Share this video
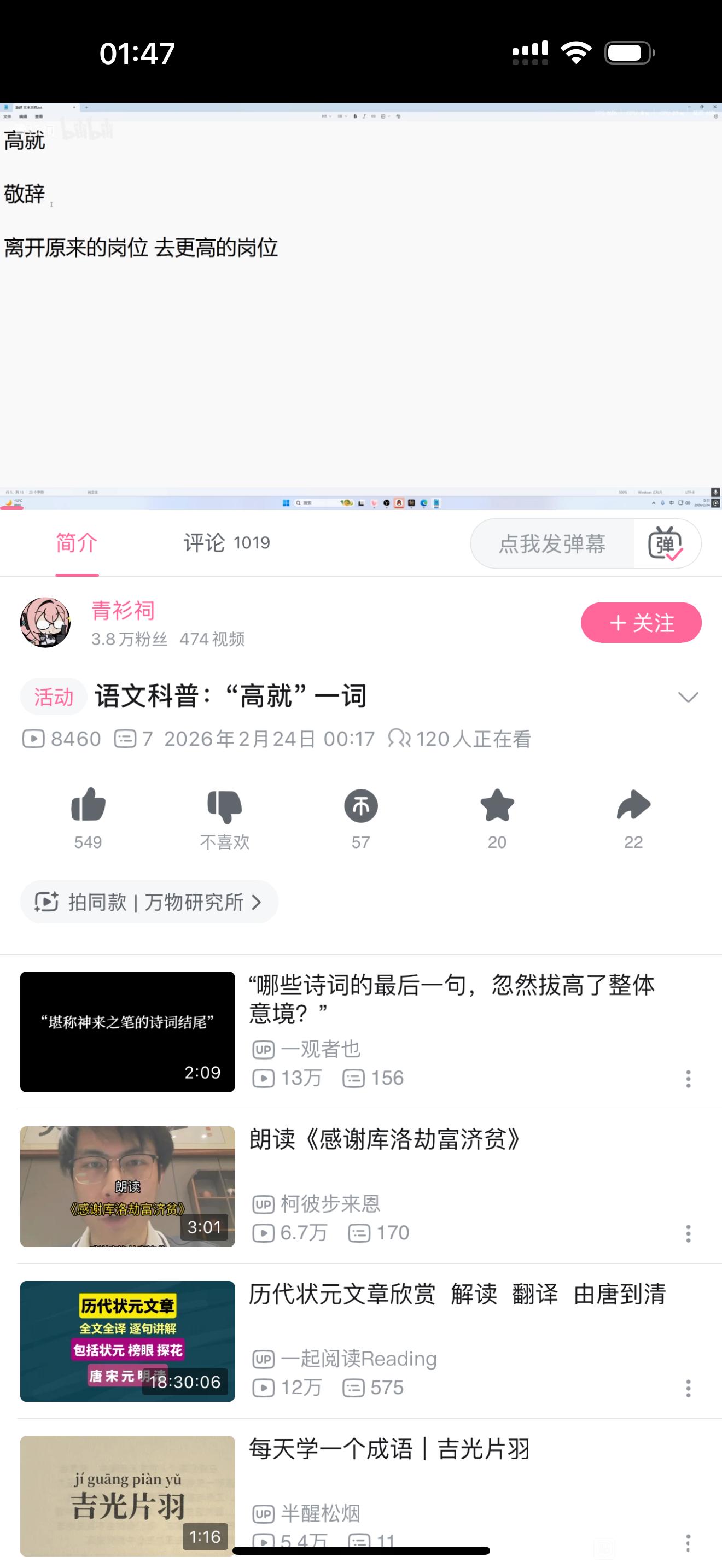This screenshot has width=722, height=1568. point(633,806)
